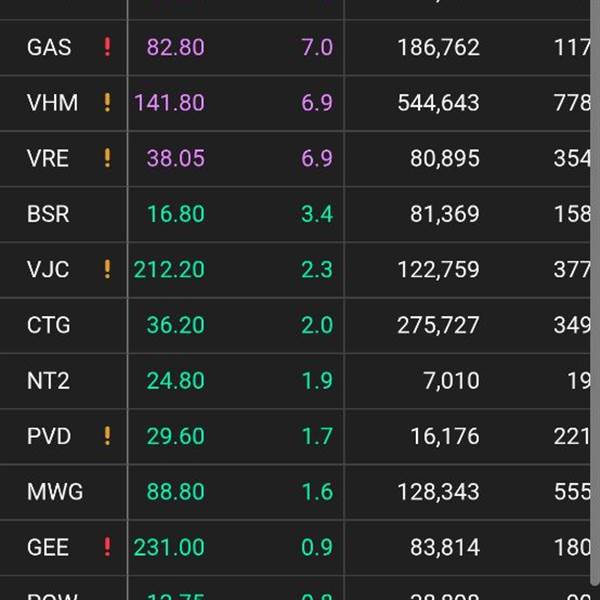View details for VRE

tap(49, 158)
